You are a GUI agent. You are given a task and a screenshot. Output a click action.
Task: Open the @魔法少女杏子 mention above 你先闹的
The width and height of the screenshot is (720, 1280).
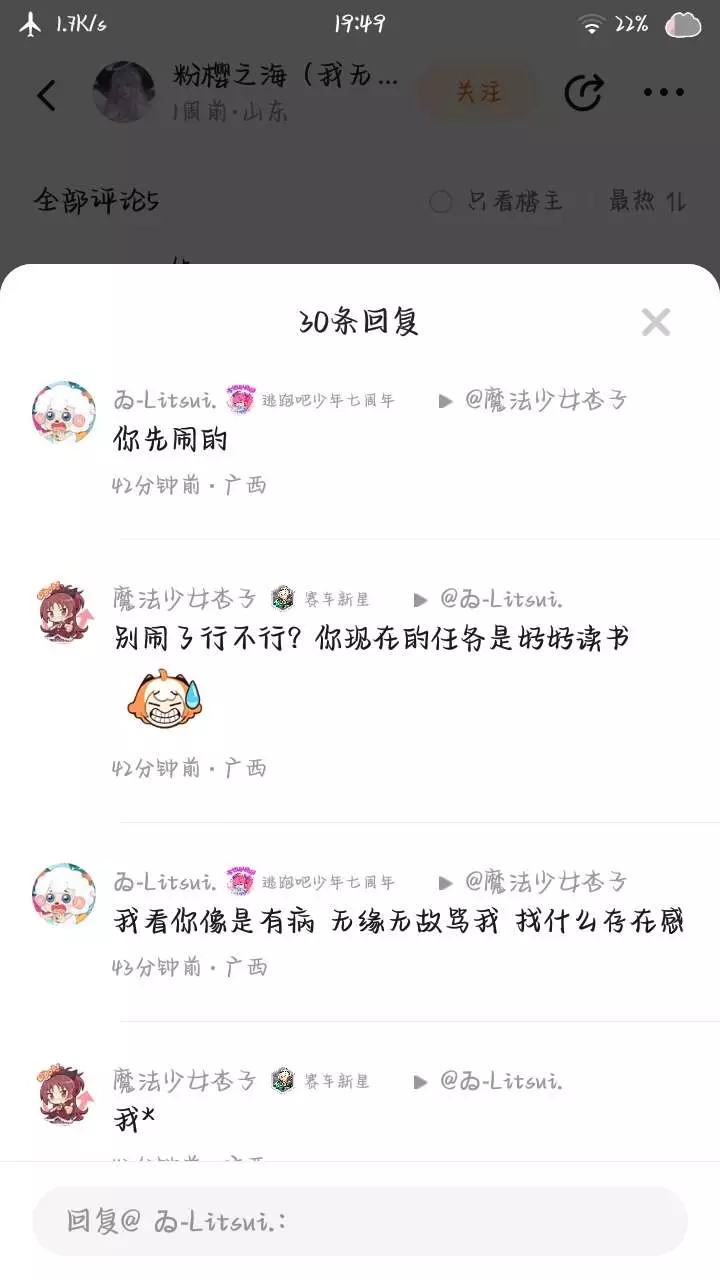[x=546, y=401]
